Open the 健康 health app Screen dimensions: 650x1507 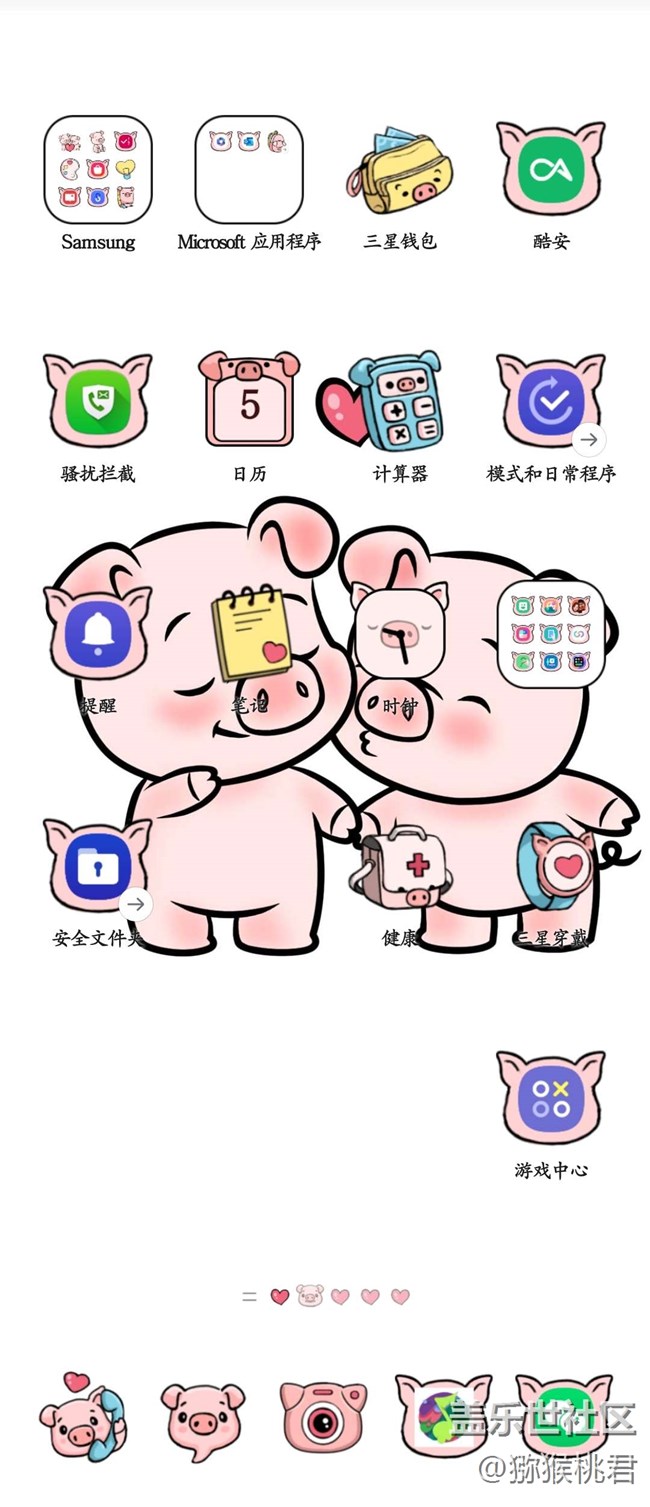pos(400,866)
